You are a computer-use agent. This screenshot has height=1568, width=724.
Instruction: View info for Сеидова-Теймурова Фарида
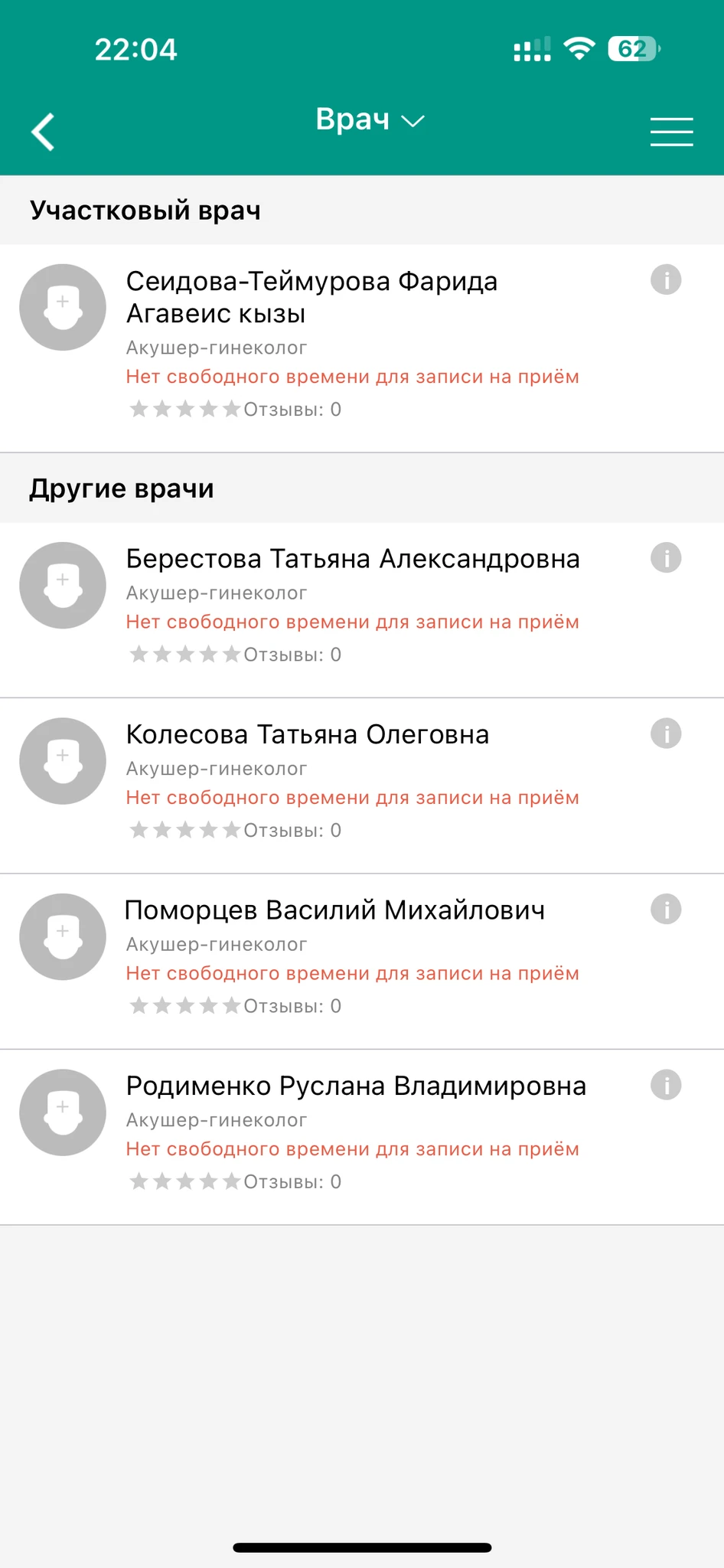pyautogui.click(x=666, y=279)
